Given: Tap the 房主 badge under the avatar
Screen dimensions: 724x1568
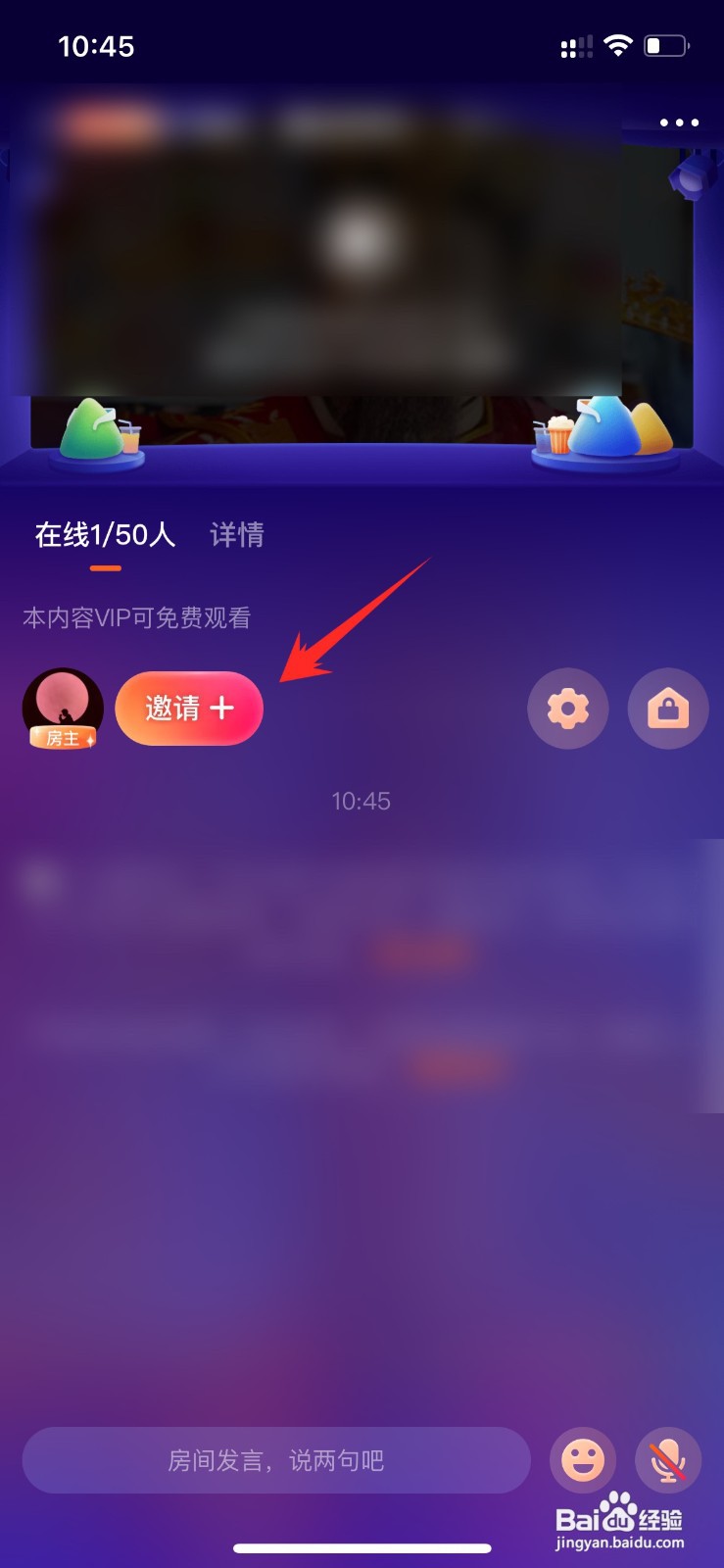Looking at the screenshot, I should click(63, 738).
